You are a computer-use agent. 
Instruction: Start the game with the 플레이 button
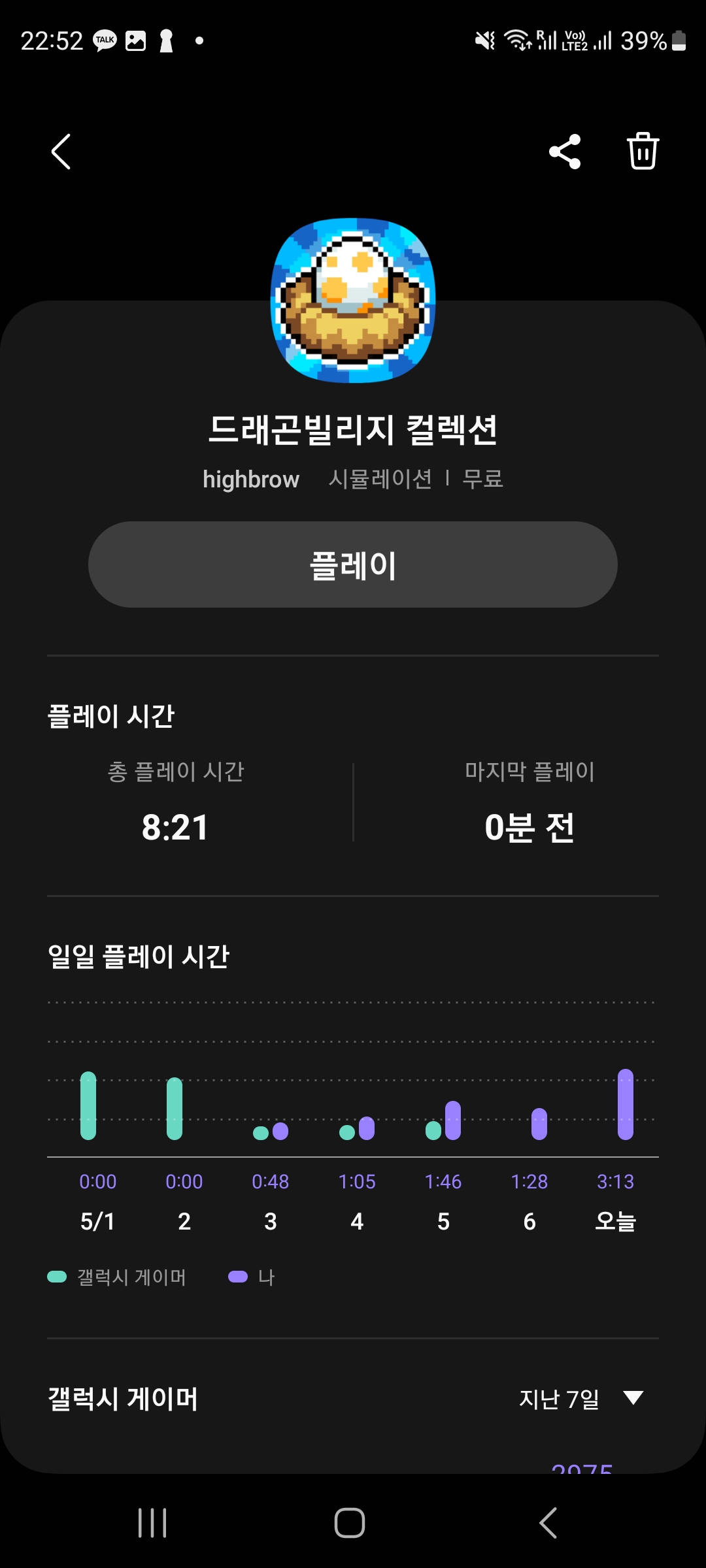tap(353, 564)
